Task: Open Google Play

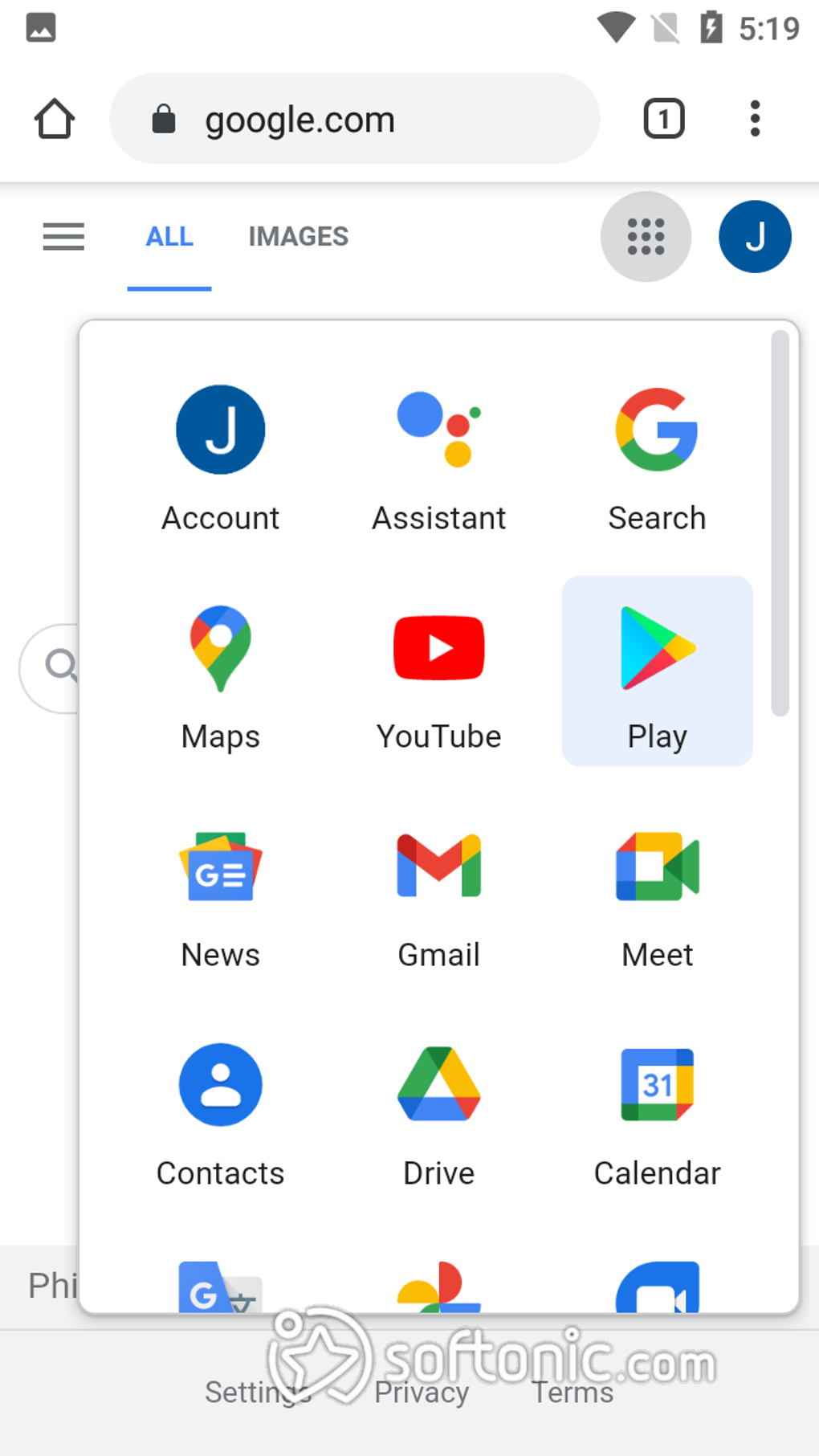Action: [x=657, y=671]
